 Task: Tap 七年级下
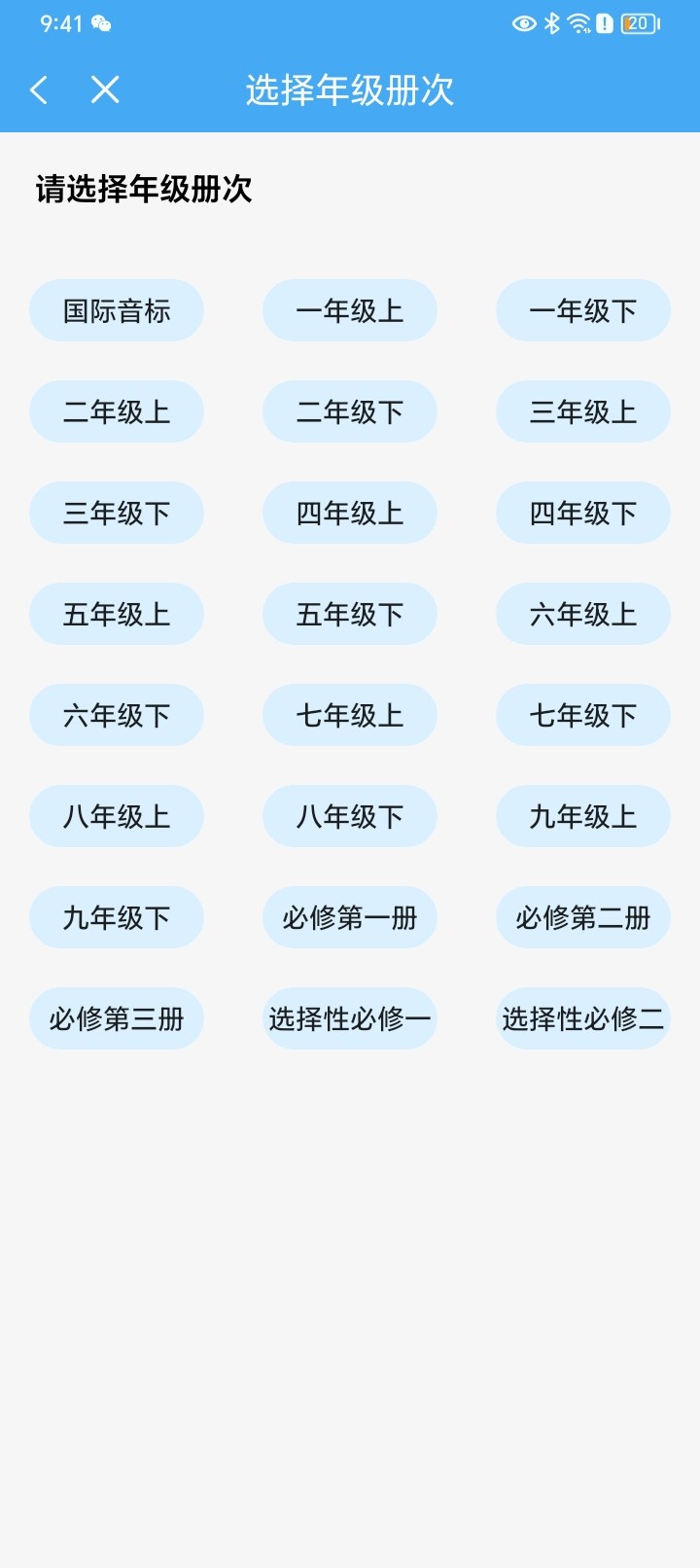583,715
